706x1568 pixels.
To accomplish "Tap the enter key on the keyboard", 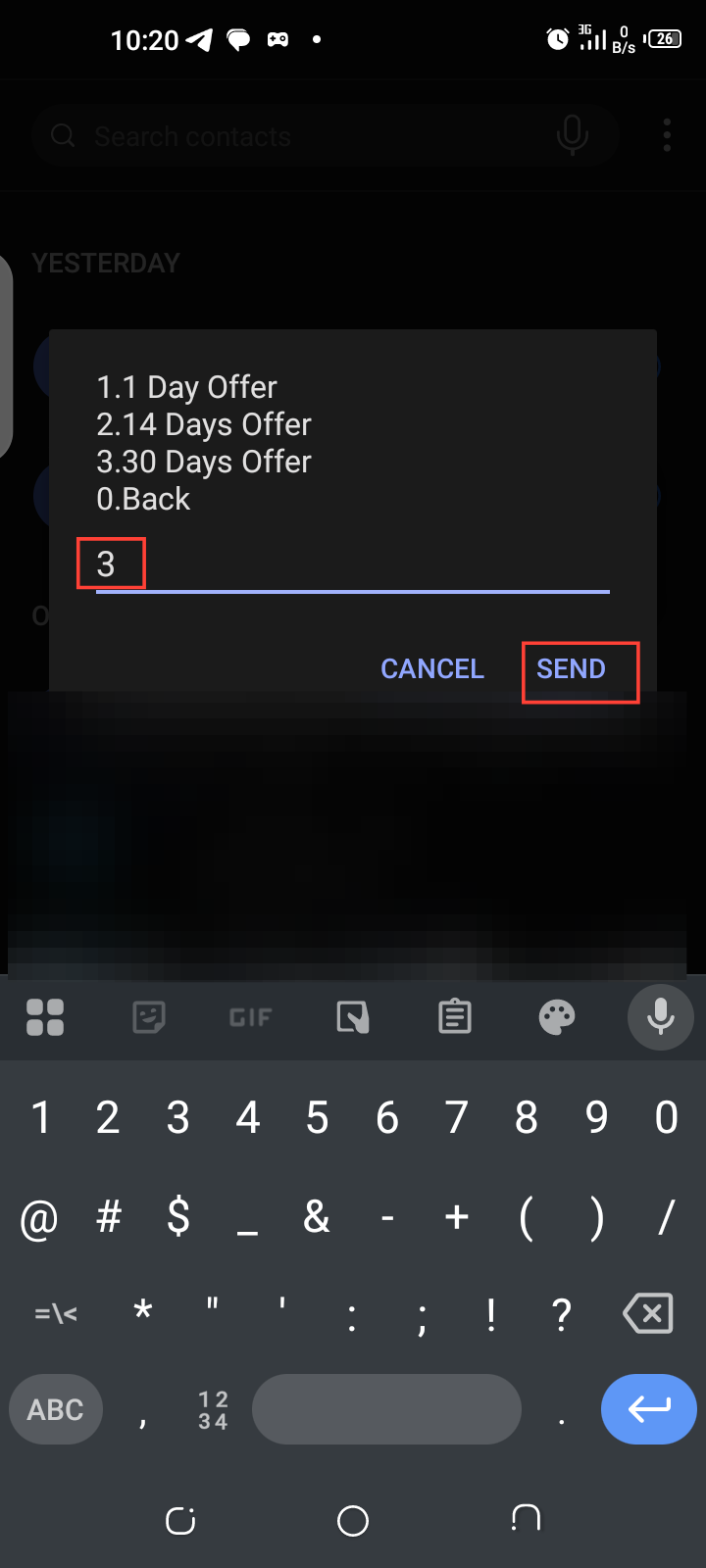I will click(648, 1409).
